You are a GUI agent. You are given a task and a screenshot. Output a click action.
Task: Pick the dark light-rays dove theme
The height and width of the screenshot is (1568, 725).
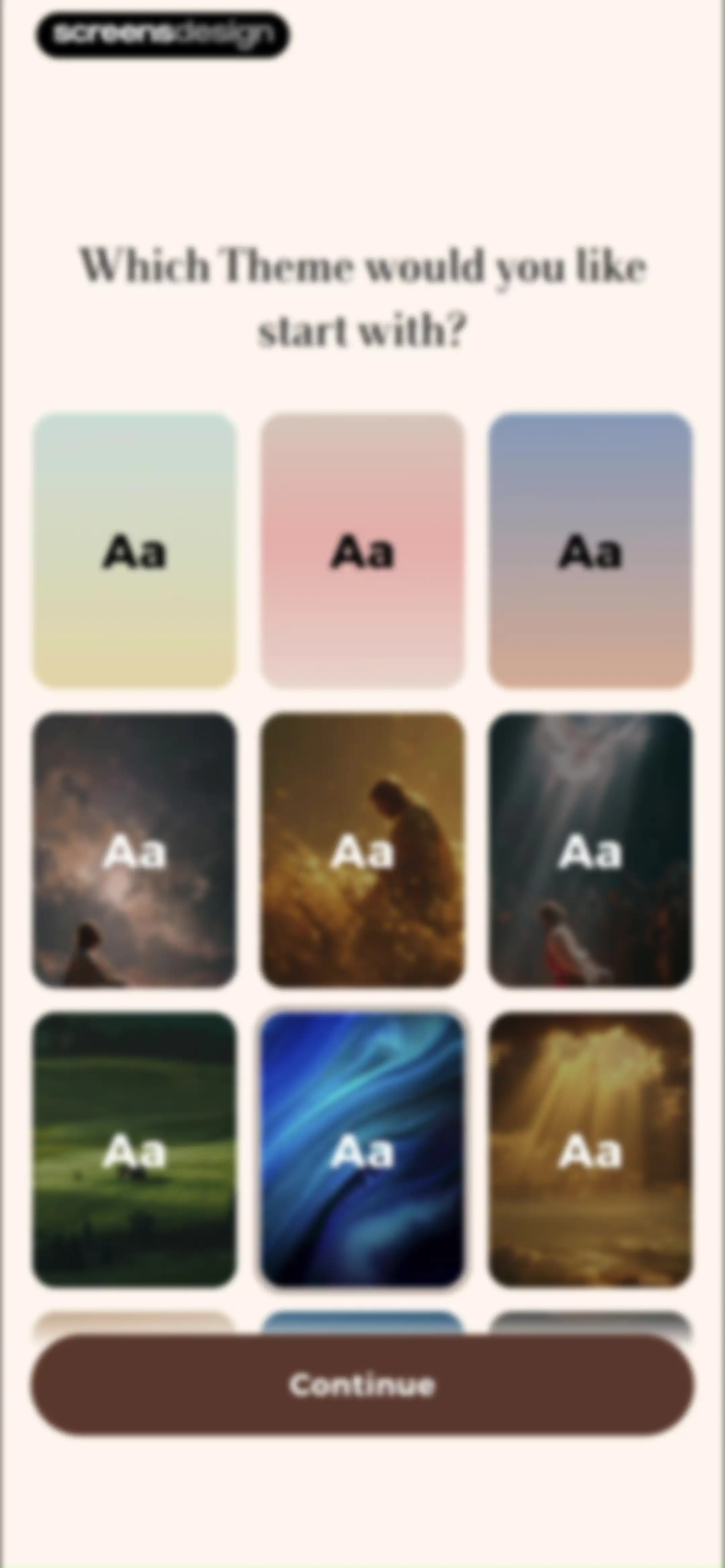pos(590,850)
